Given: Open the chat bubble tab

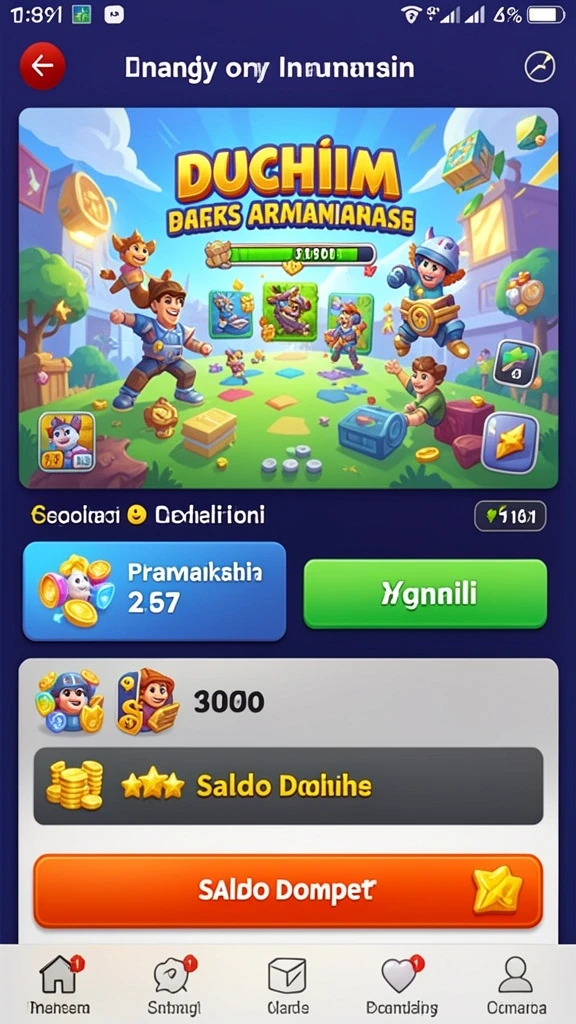Looking at the screenshot, I should [x=174, y=985].
